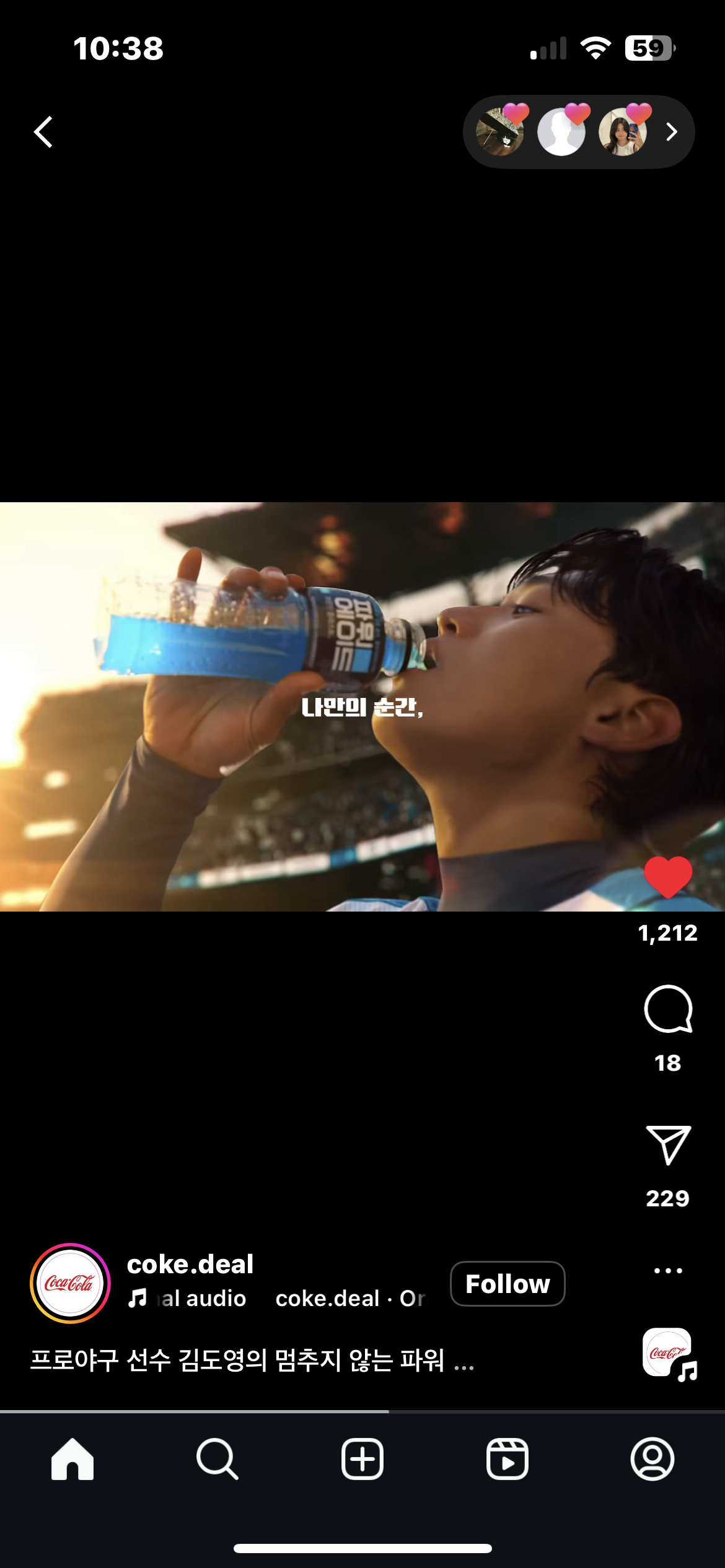Switch to the Search tab
725x1568 pixels.
tap(217, 1459)
